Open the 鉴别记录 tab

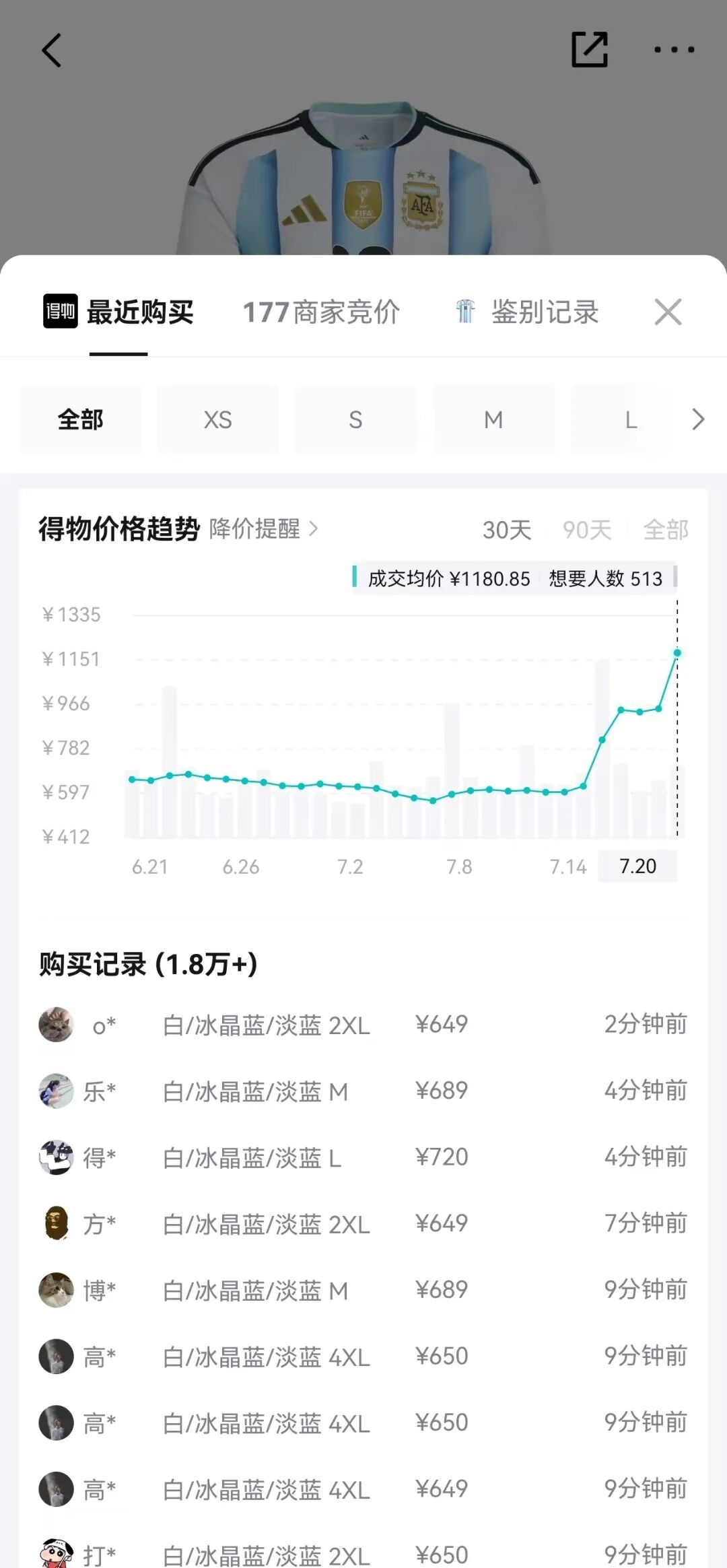527,312
